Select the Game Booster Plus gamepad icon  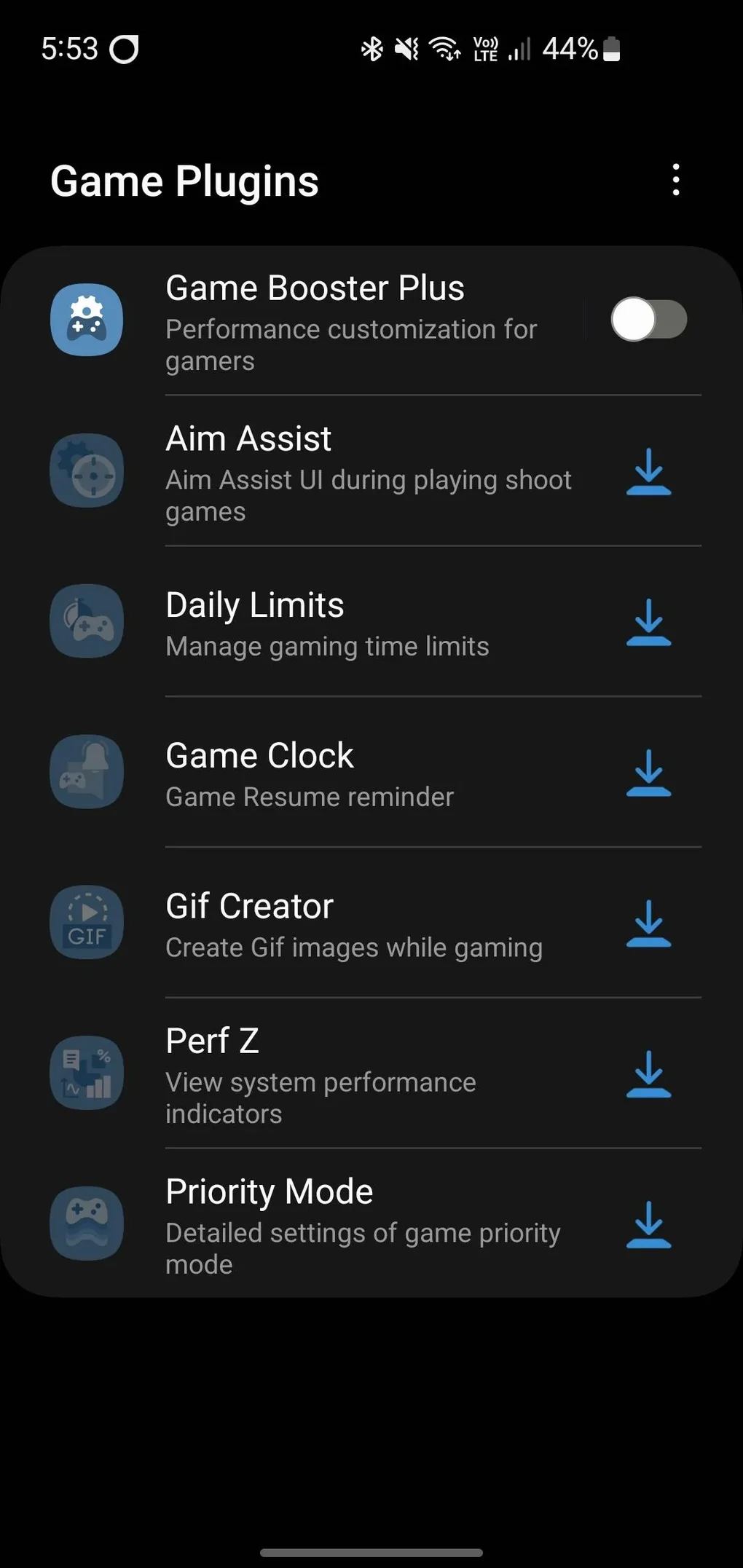[x=87, y=319]
